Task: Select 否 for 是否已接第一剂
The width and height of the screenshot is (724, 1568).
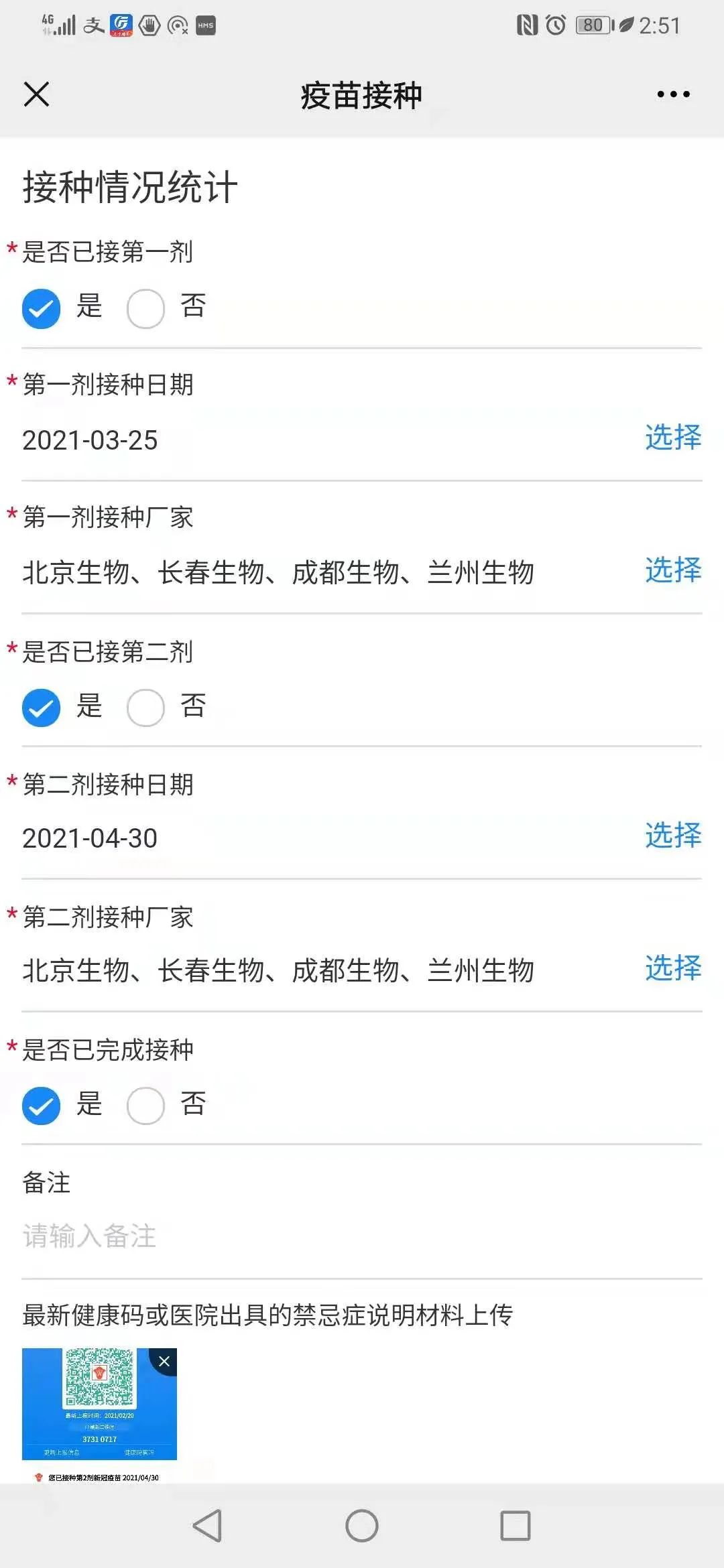Action: 146,309
